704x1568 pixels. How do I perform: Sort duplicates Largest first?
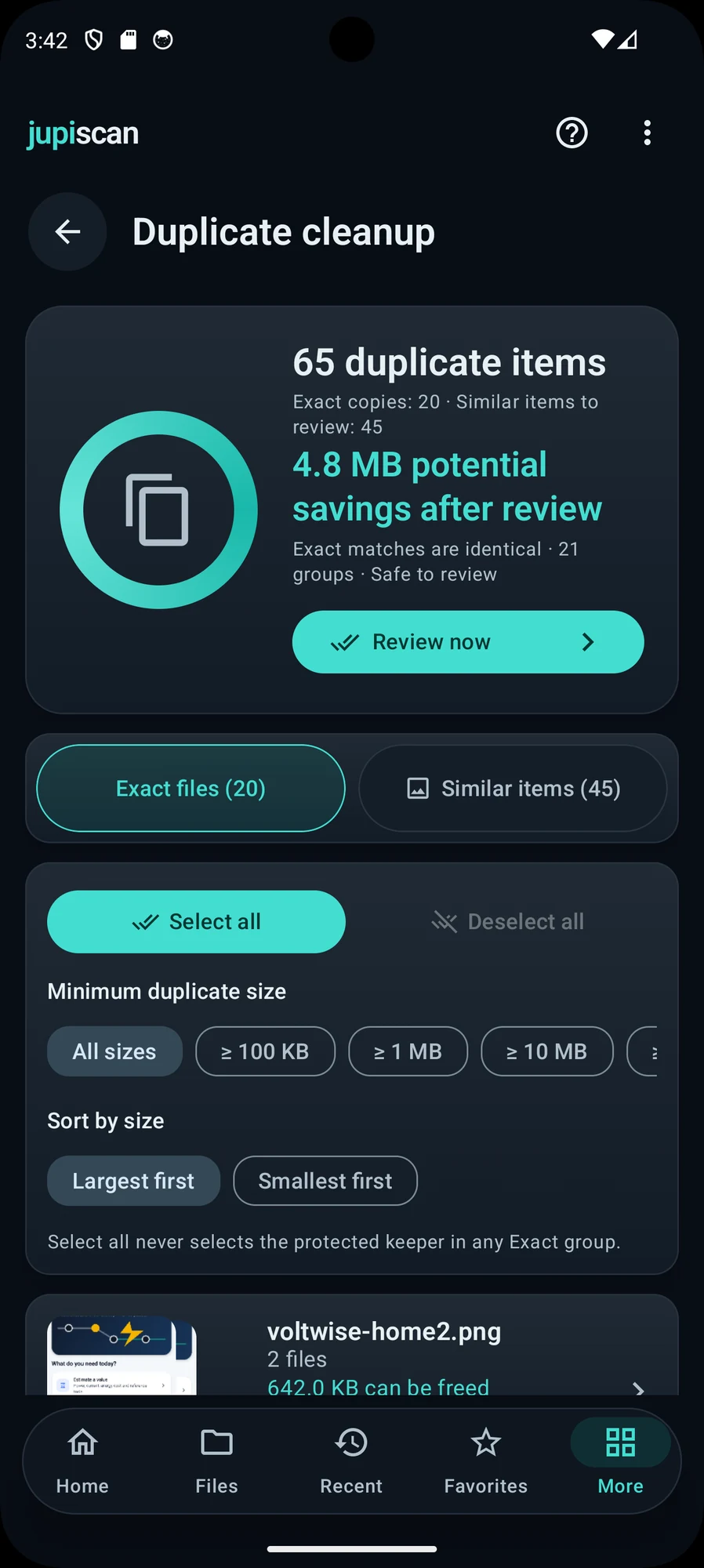tap(133, 1181)
